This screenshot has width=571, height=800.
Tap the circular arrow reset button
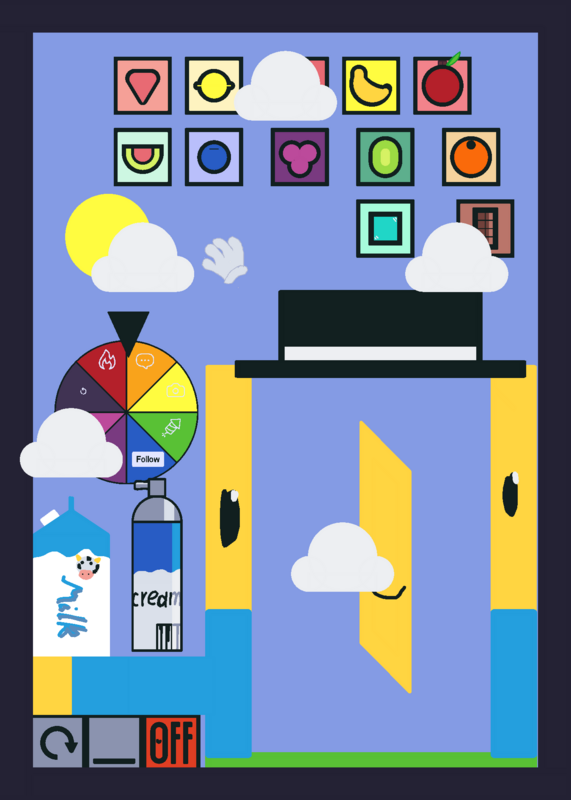58,742
